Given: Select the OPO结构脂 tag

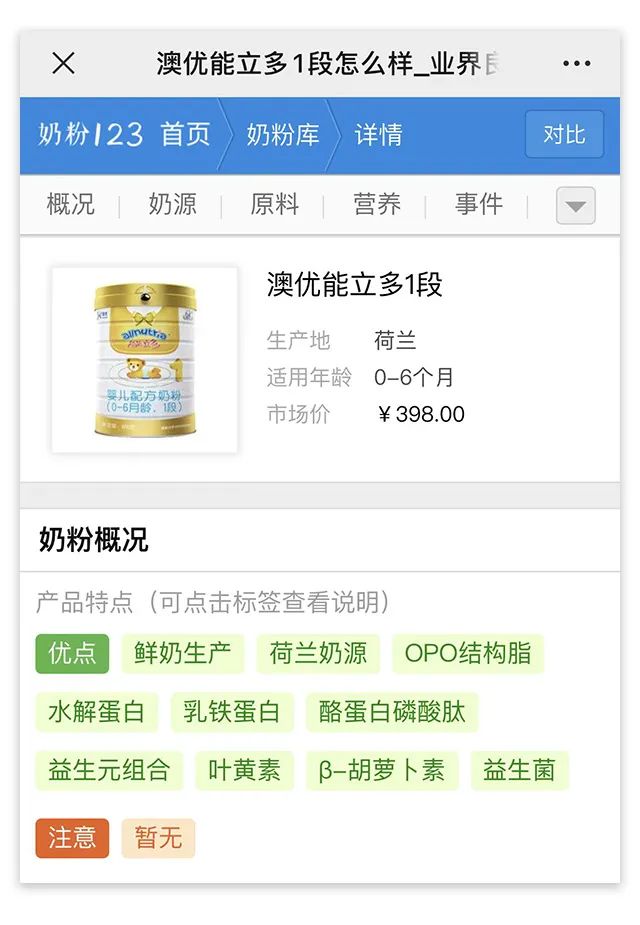Looking at the screenshot, I should [467, 654].
